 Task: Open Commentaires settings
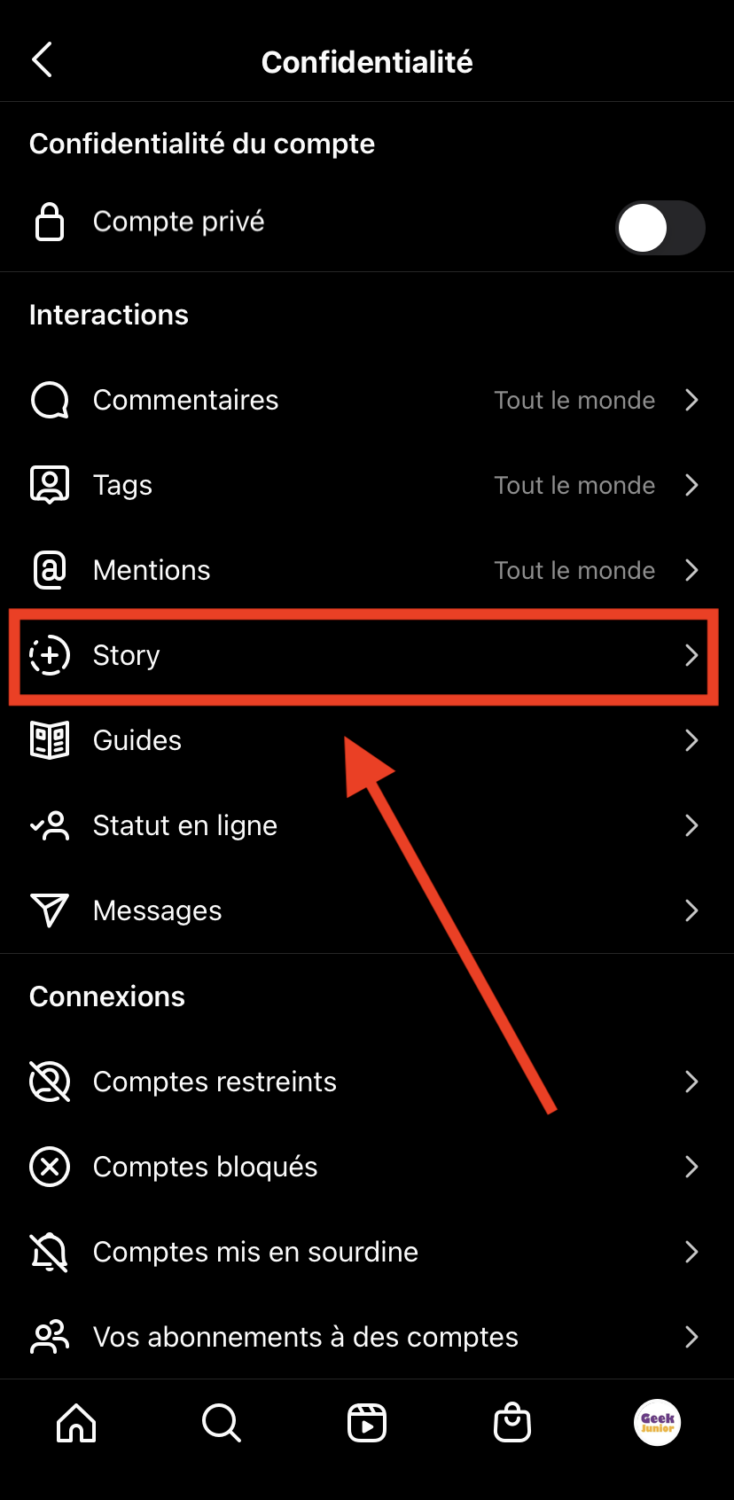(366, 400)
